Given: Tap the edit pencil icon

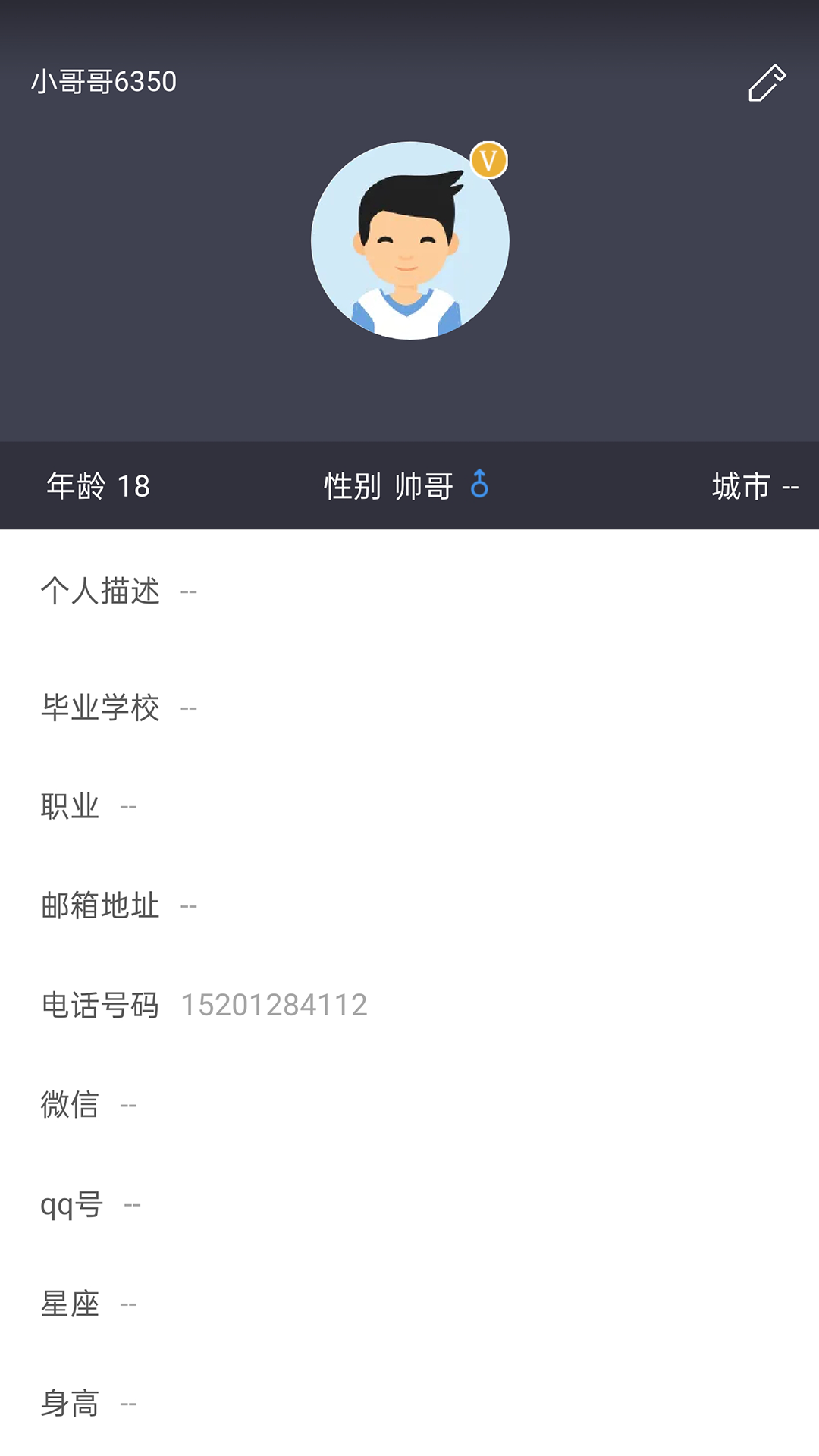Looking at the screenshot, I should point(767,83).
